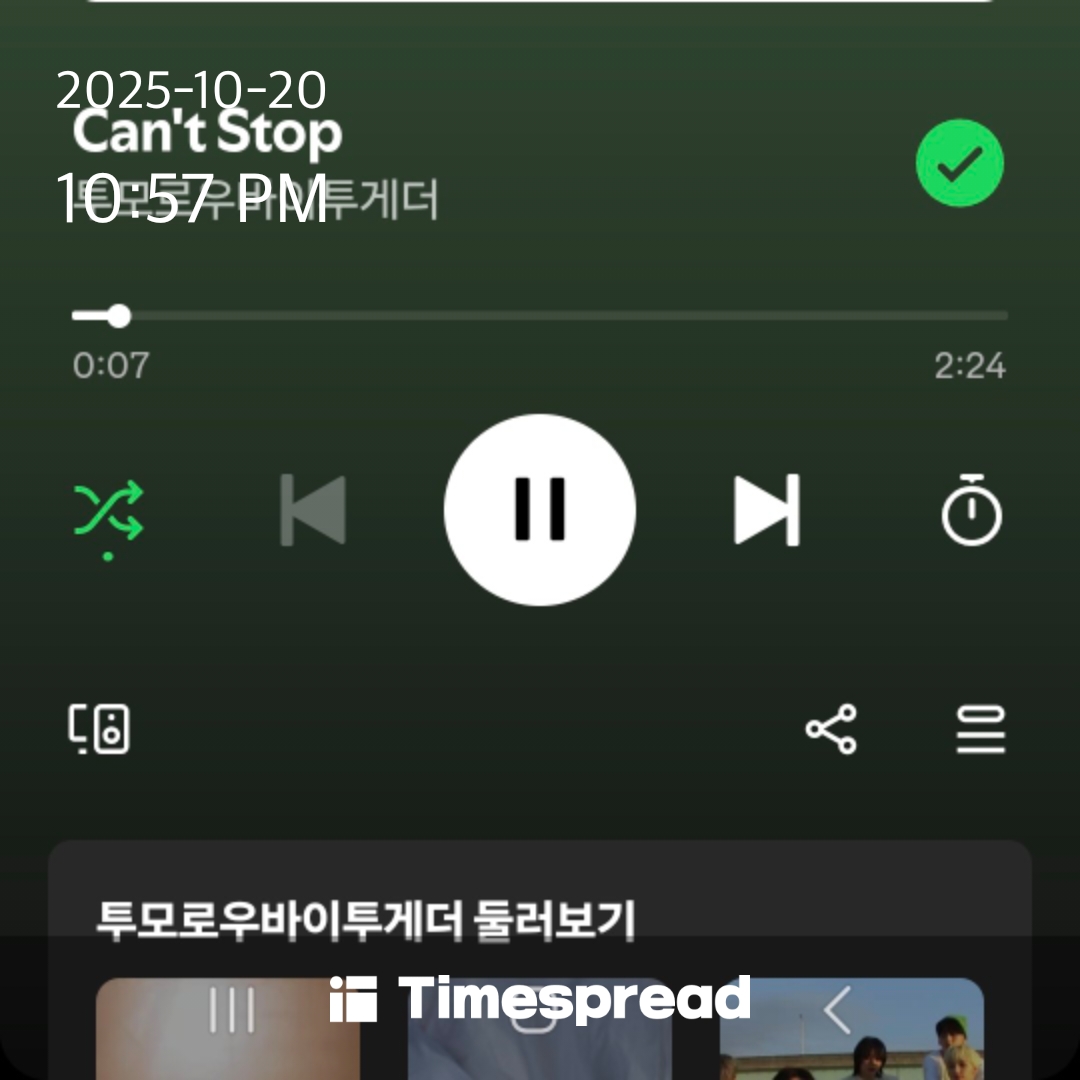Viewport: 1080px width, 1080px height.
Task: Go back to the previous track
Action: pyautogui.click(x=313, y=510)
